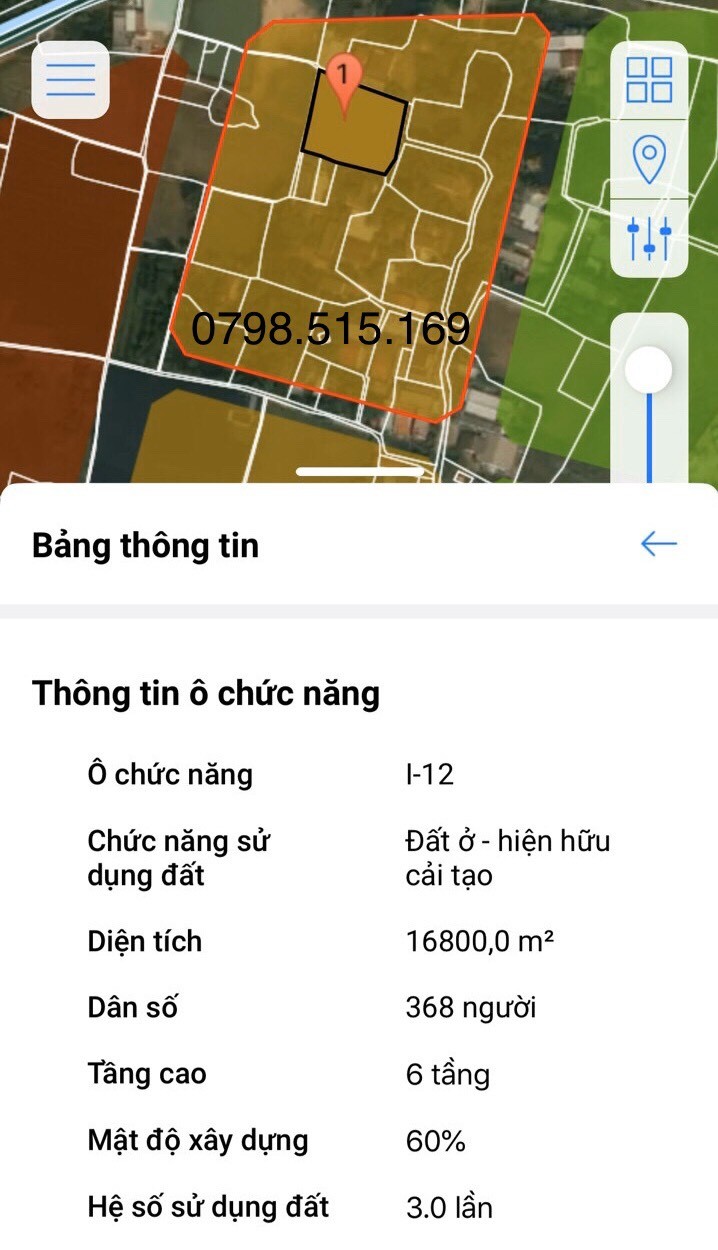This screenshot has height=1250, width=718.
Task: Tap the location pin button
Action: (x=649, y=159)
